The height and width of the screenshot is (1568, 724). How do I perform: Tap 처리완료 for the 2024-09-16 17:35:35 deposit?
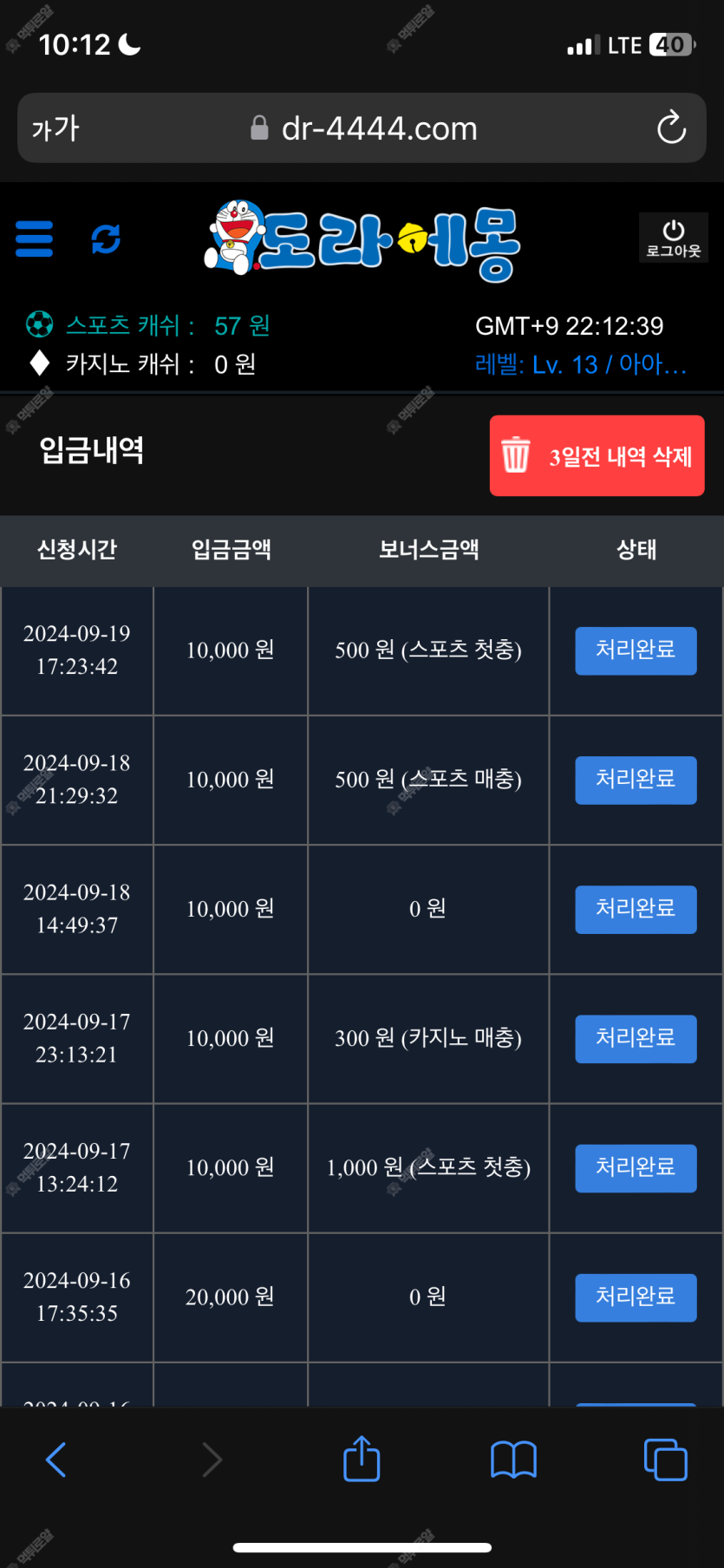[636, 1297]
